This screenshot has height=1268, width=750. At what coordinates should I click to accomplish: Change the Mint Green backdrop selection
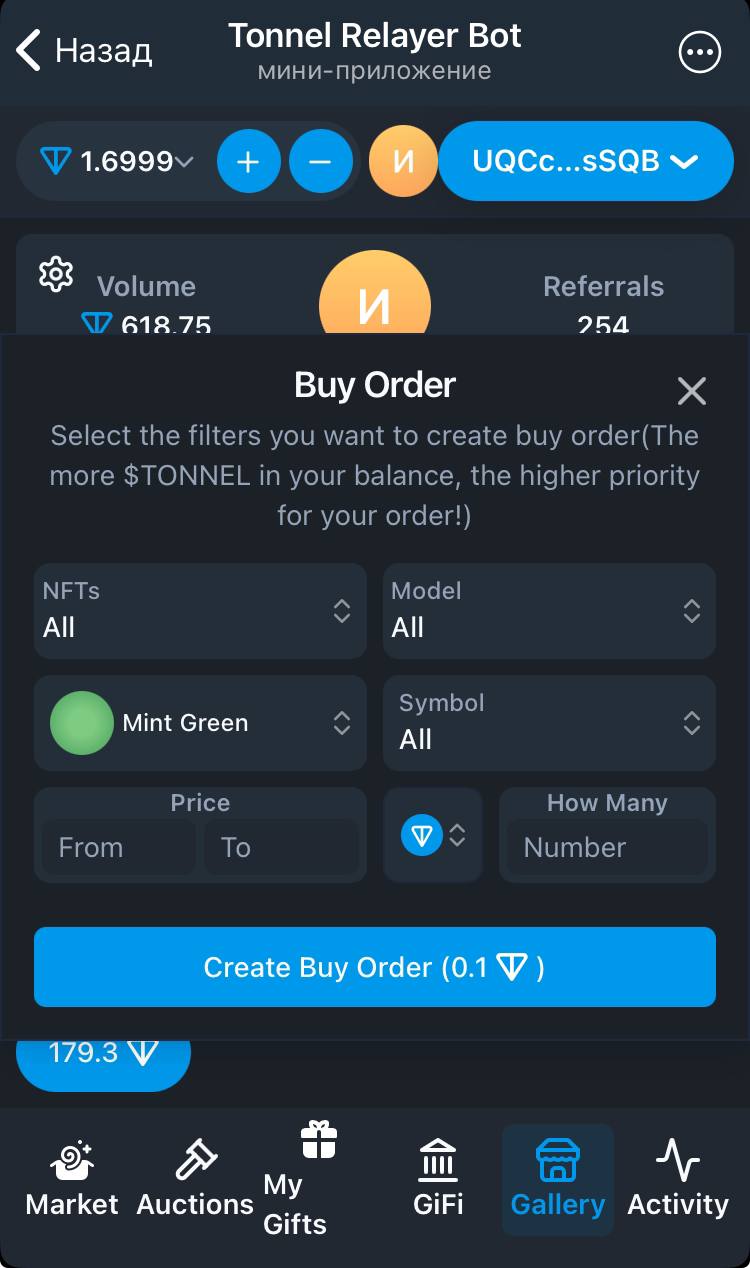(200, 723)
